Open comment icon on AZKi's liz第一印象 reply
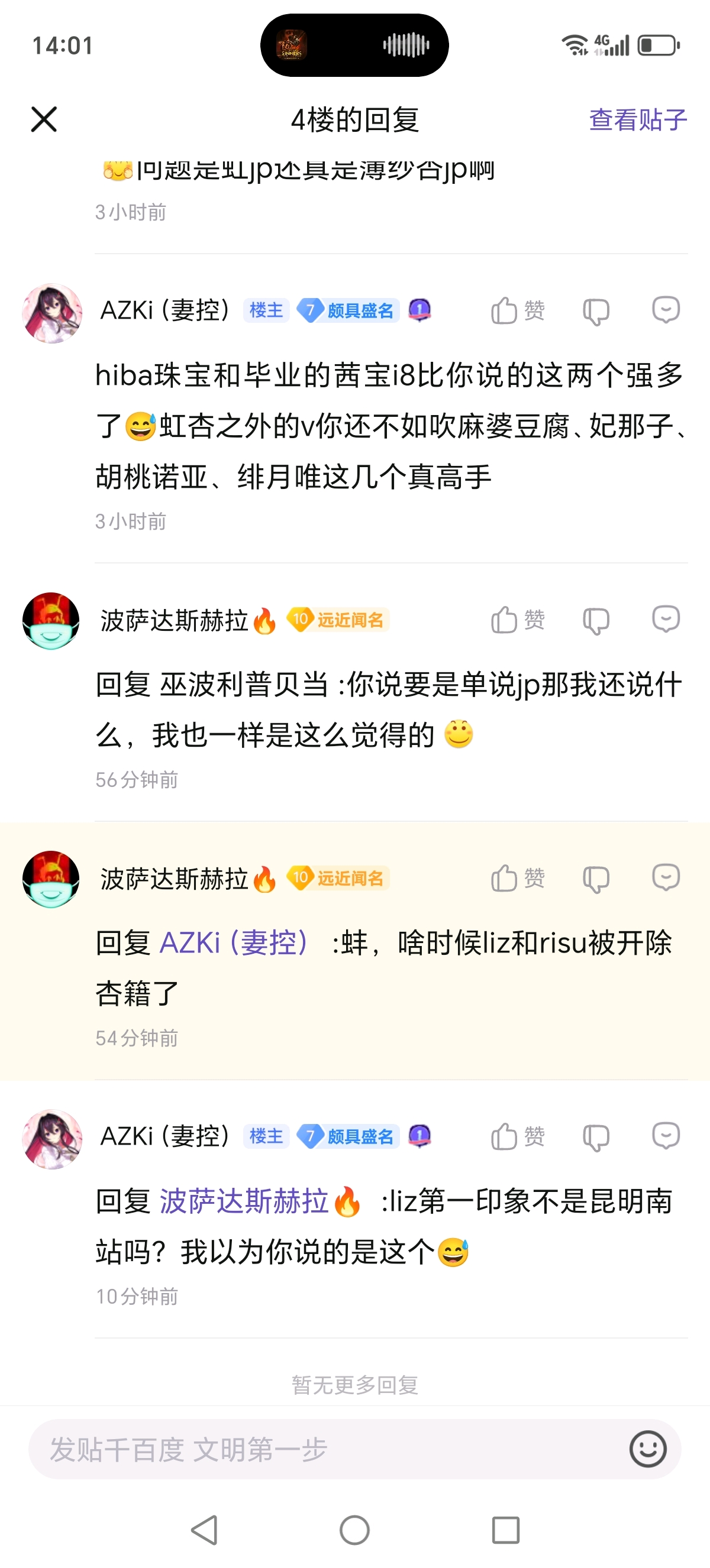Viewport: 710px width, 1568px height. [x=666, y=1135]
